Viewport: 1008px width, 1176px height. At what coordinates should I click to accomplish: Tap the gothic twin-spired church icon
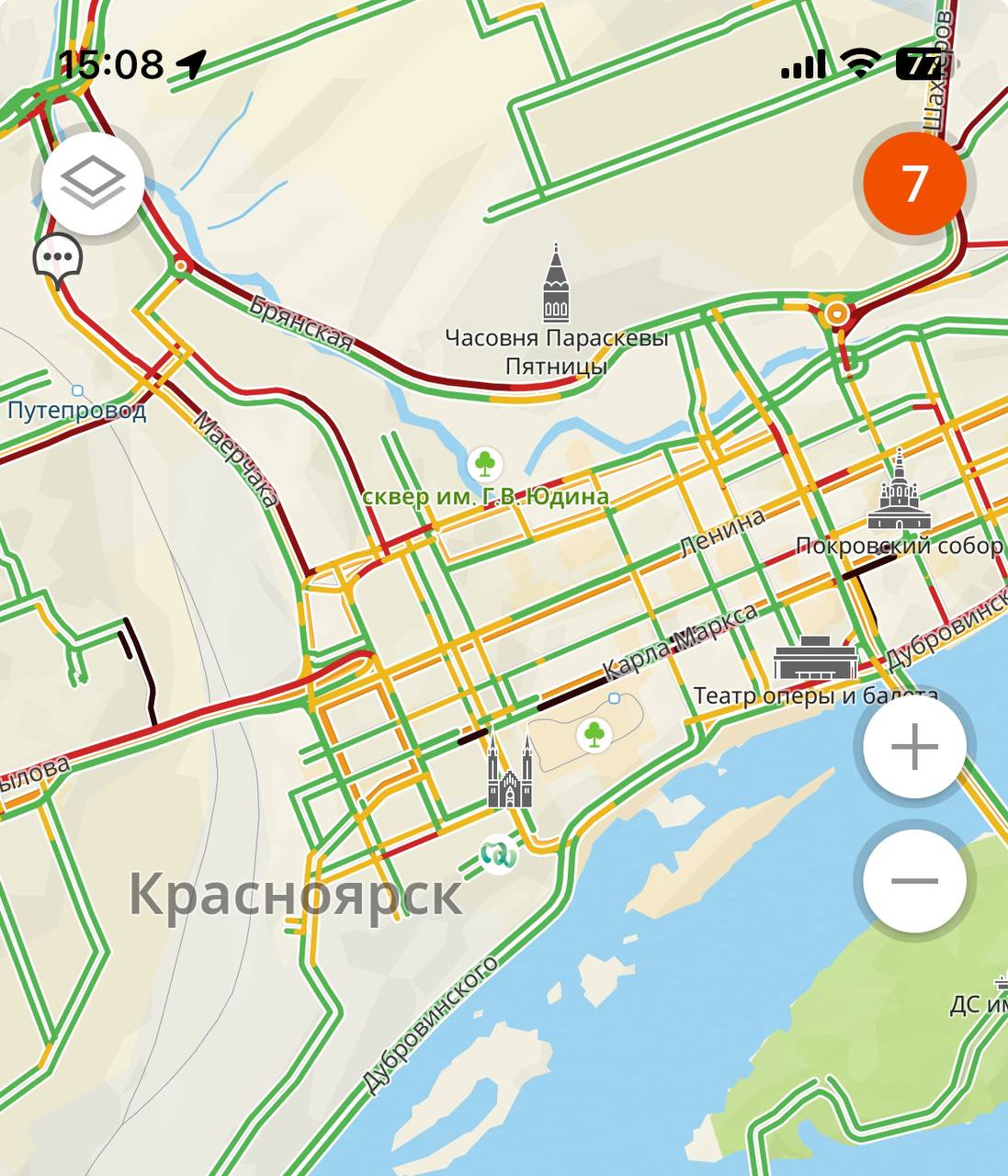click(x=510, y=774)
